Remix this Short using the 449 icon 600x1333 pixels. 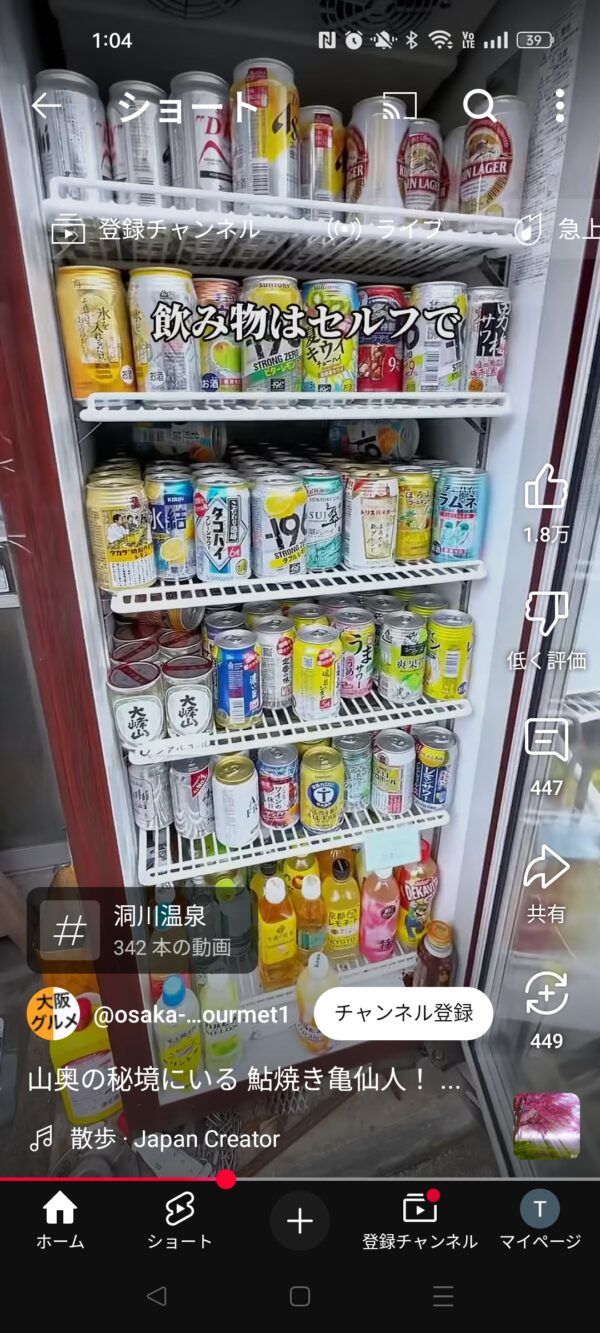546,995
